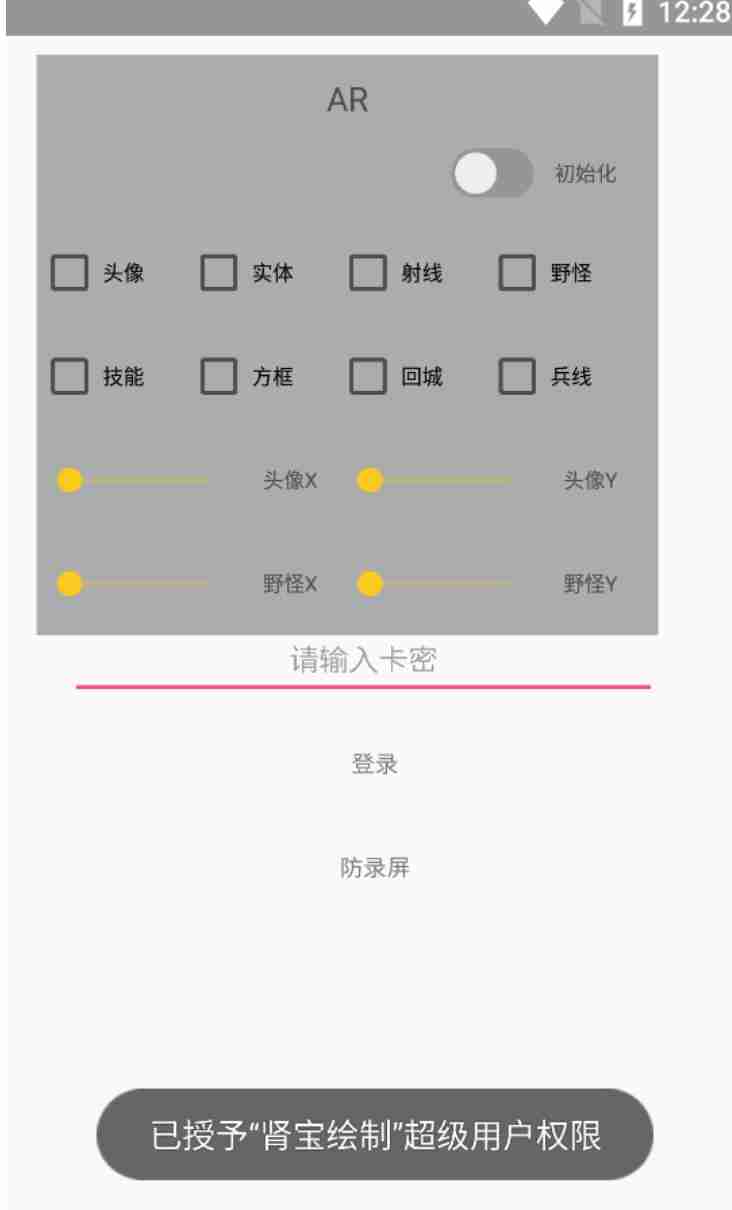Tap the 头像X slider
Viewport: 732px width, 1210px height.
[x=133, y=480]
